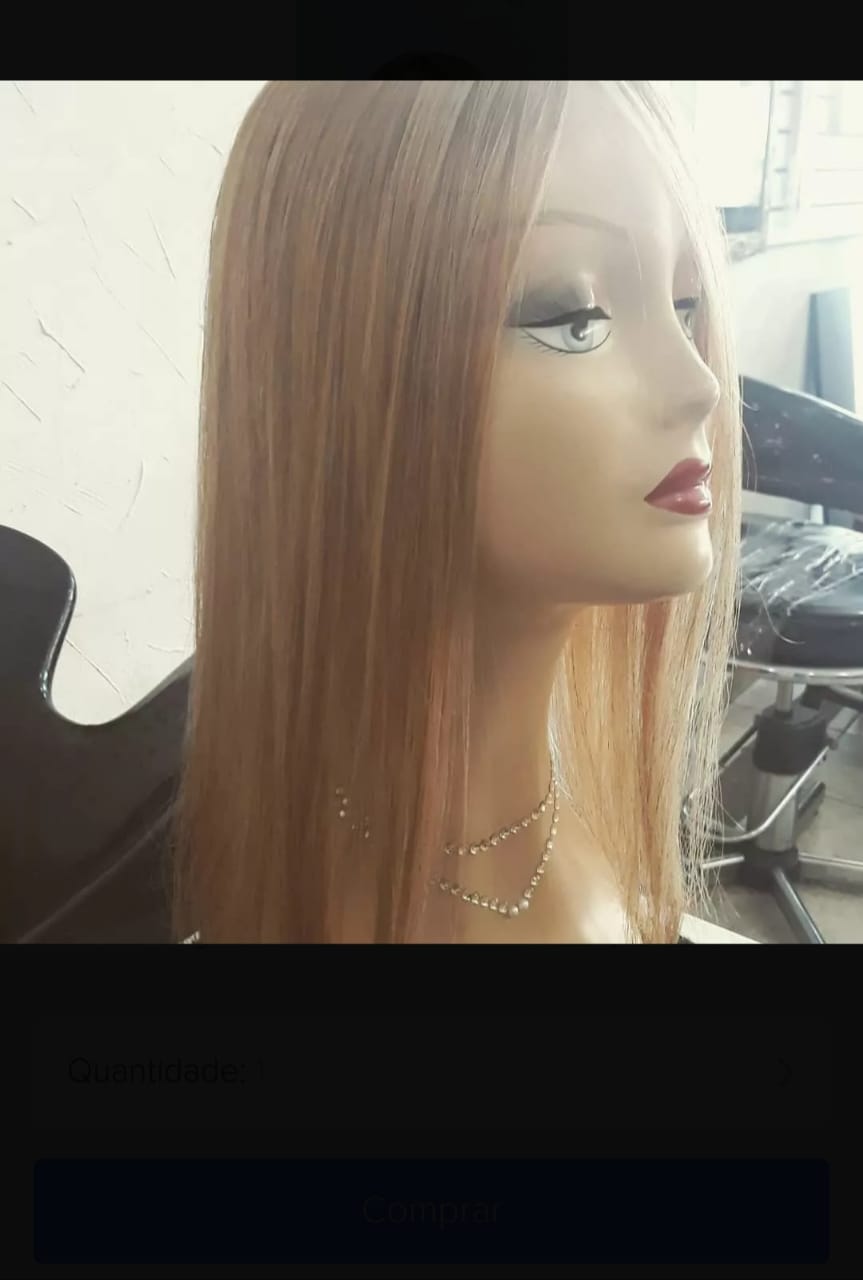The height and width of the screenshot is (1280, 863).
Task: Tap the enlarged wig product photo
Action: (431, 511)
